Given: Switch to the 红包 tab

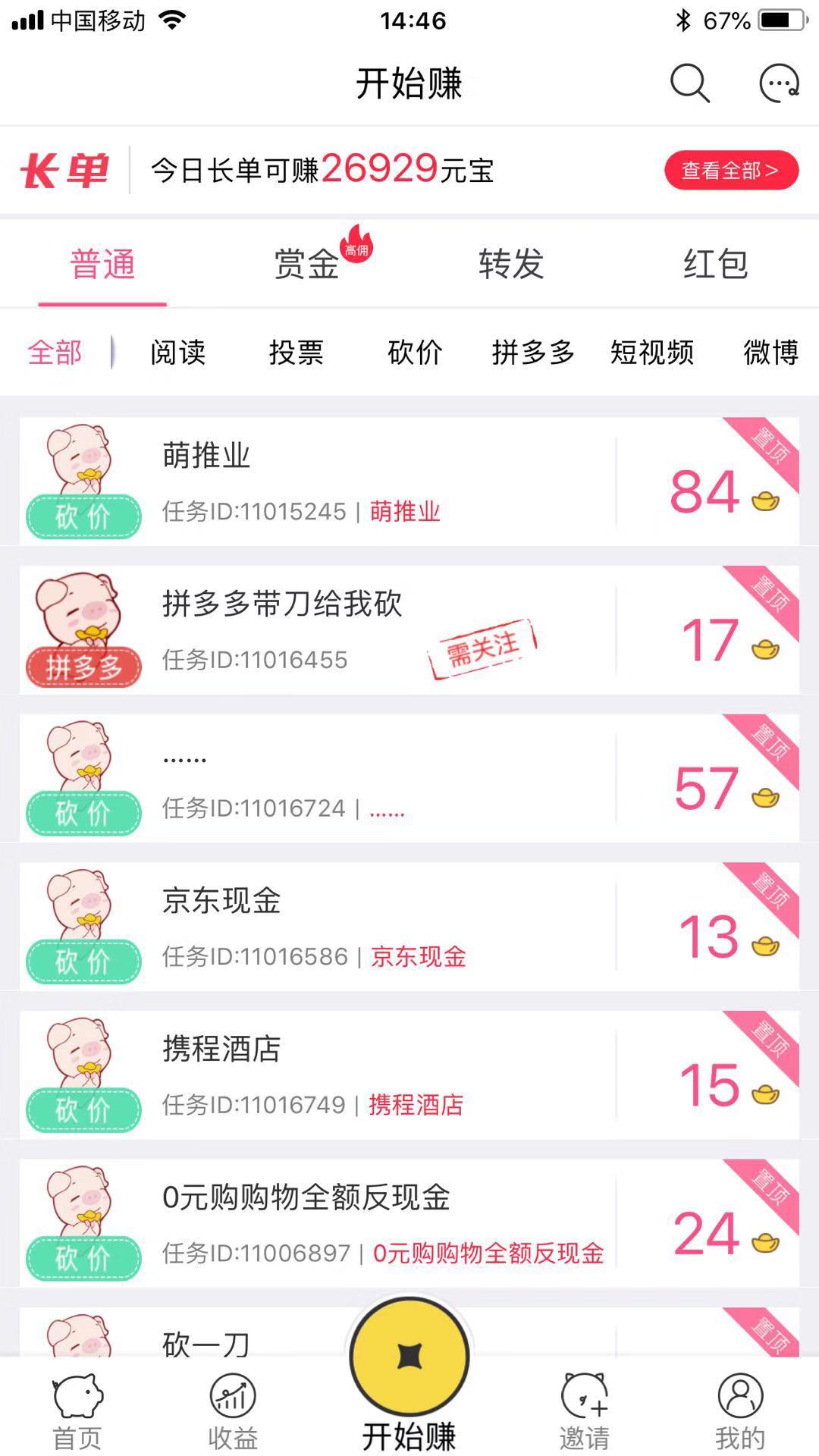Looking at the screenshot, I should 716,265.
